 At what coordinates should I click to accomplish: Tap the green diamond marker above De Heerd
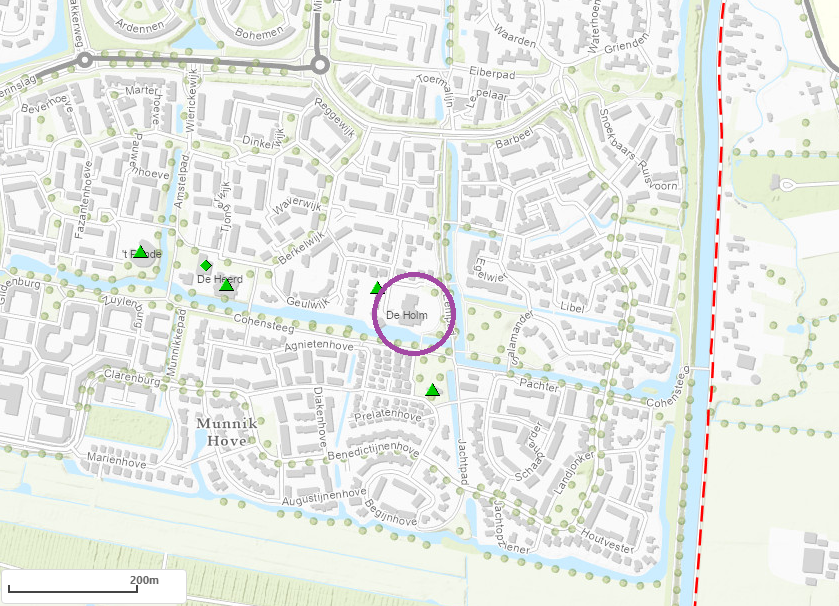tap(206, 265)
